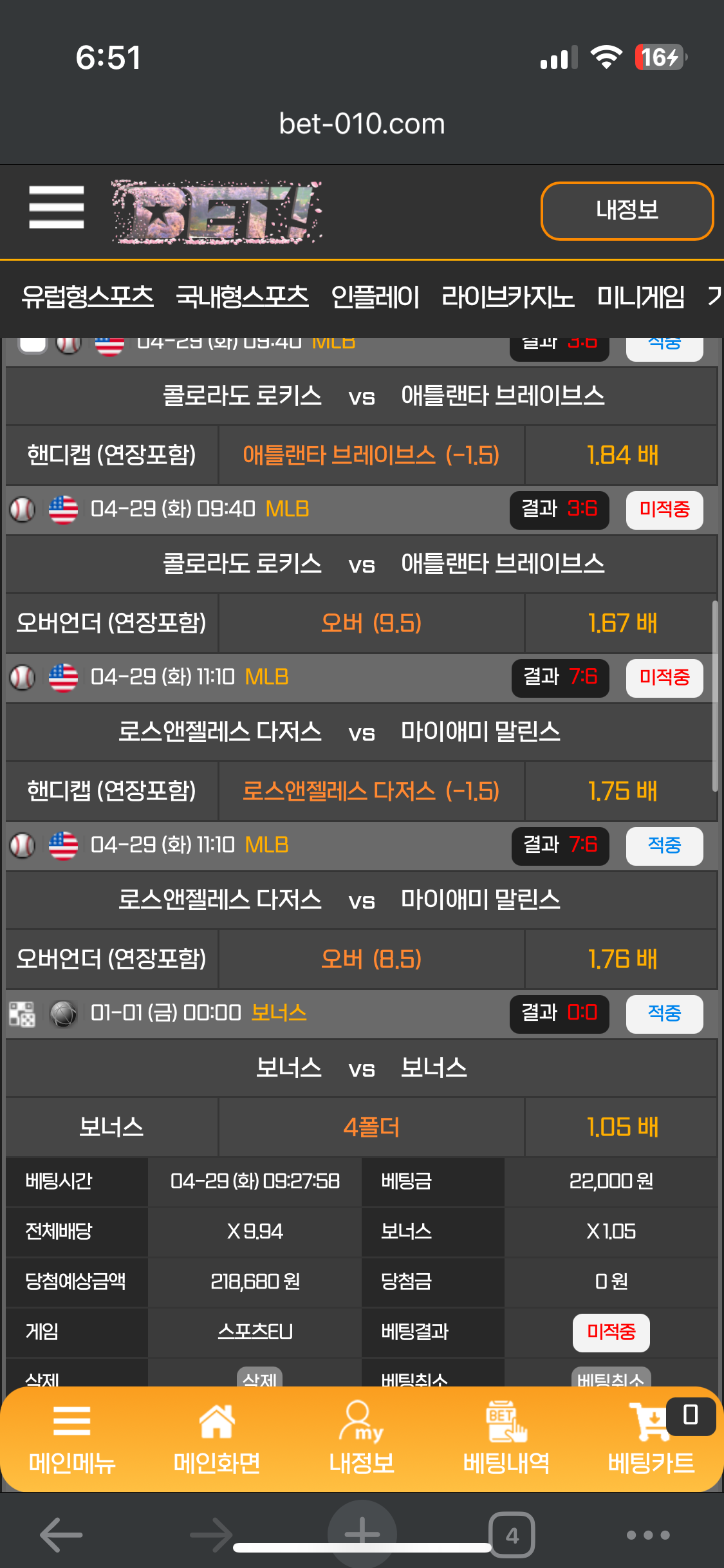Go to 라이브카지노 tab
Viewport: 724px width, 1568px height.
[508, 297]
